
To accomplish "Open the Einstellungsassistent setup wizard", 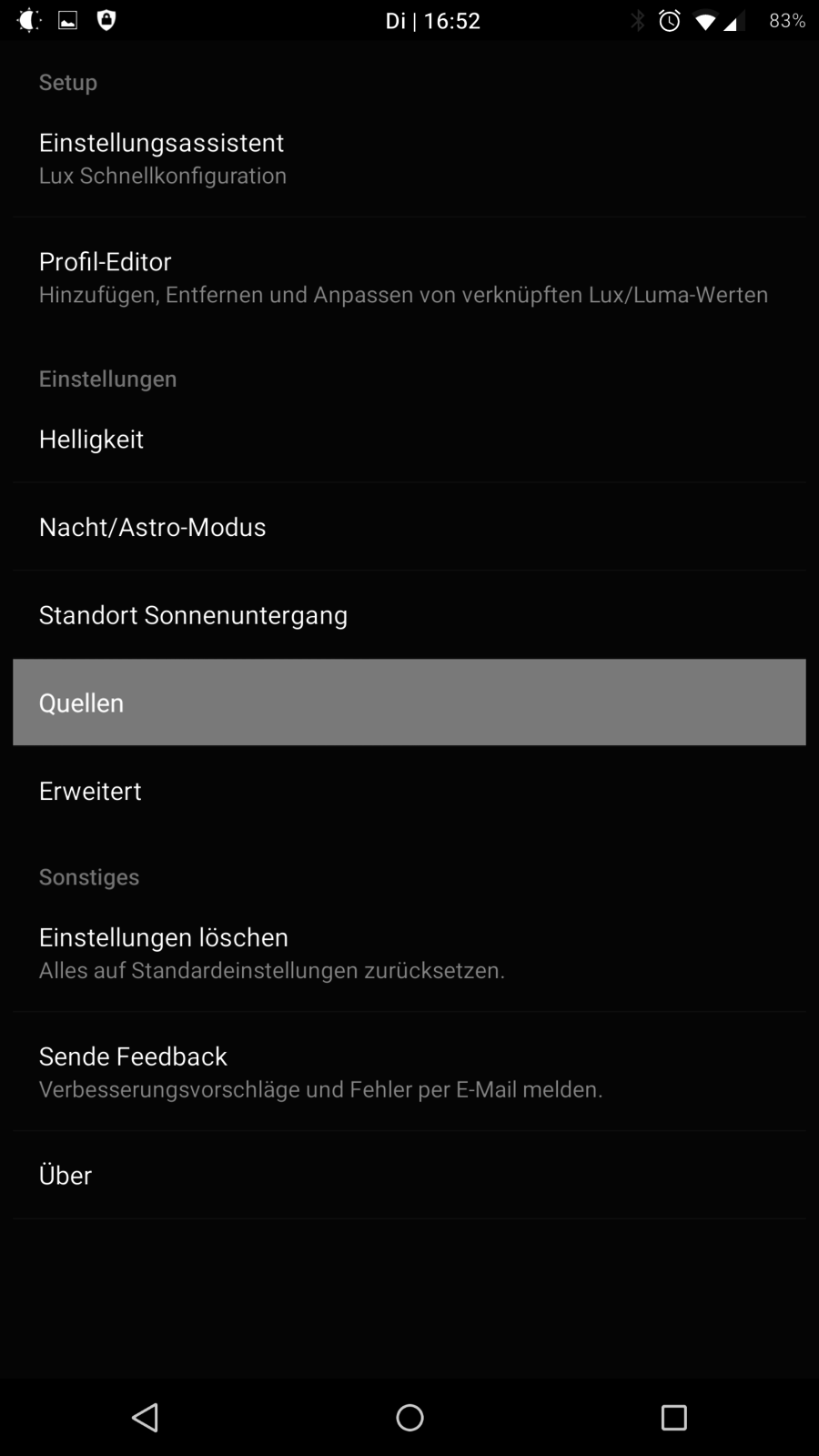I will (409, 158).
